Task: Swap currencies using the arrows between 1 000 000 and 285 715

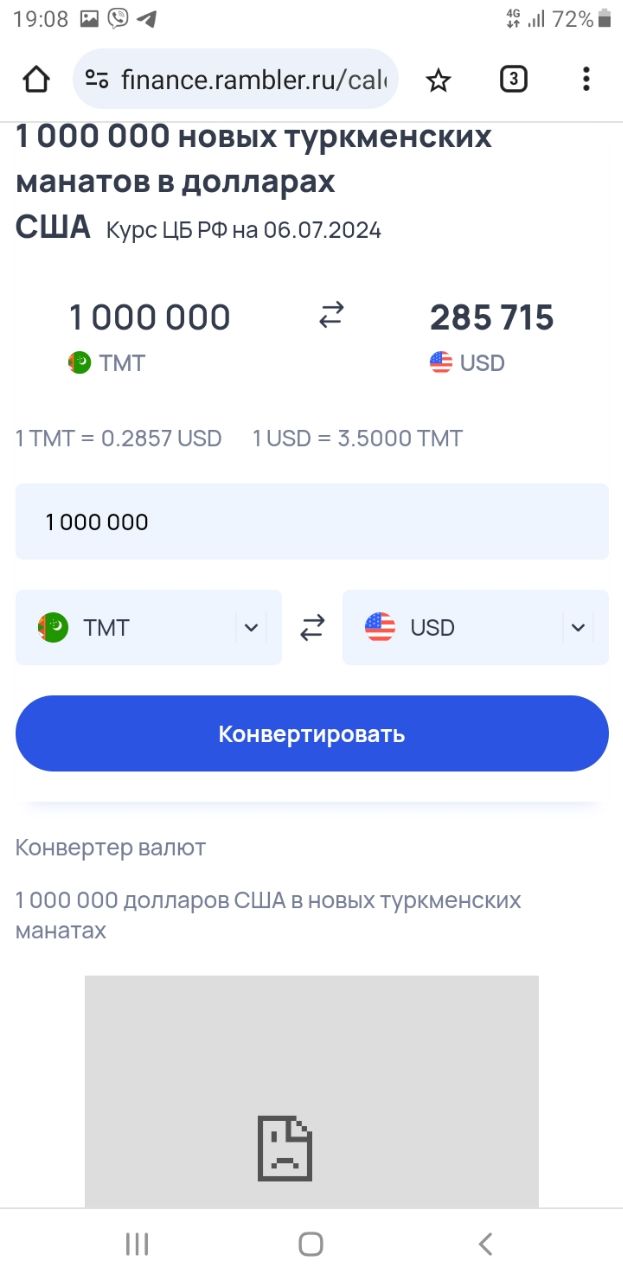Action: [331, 317]
